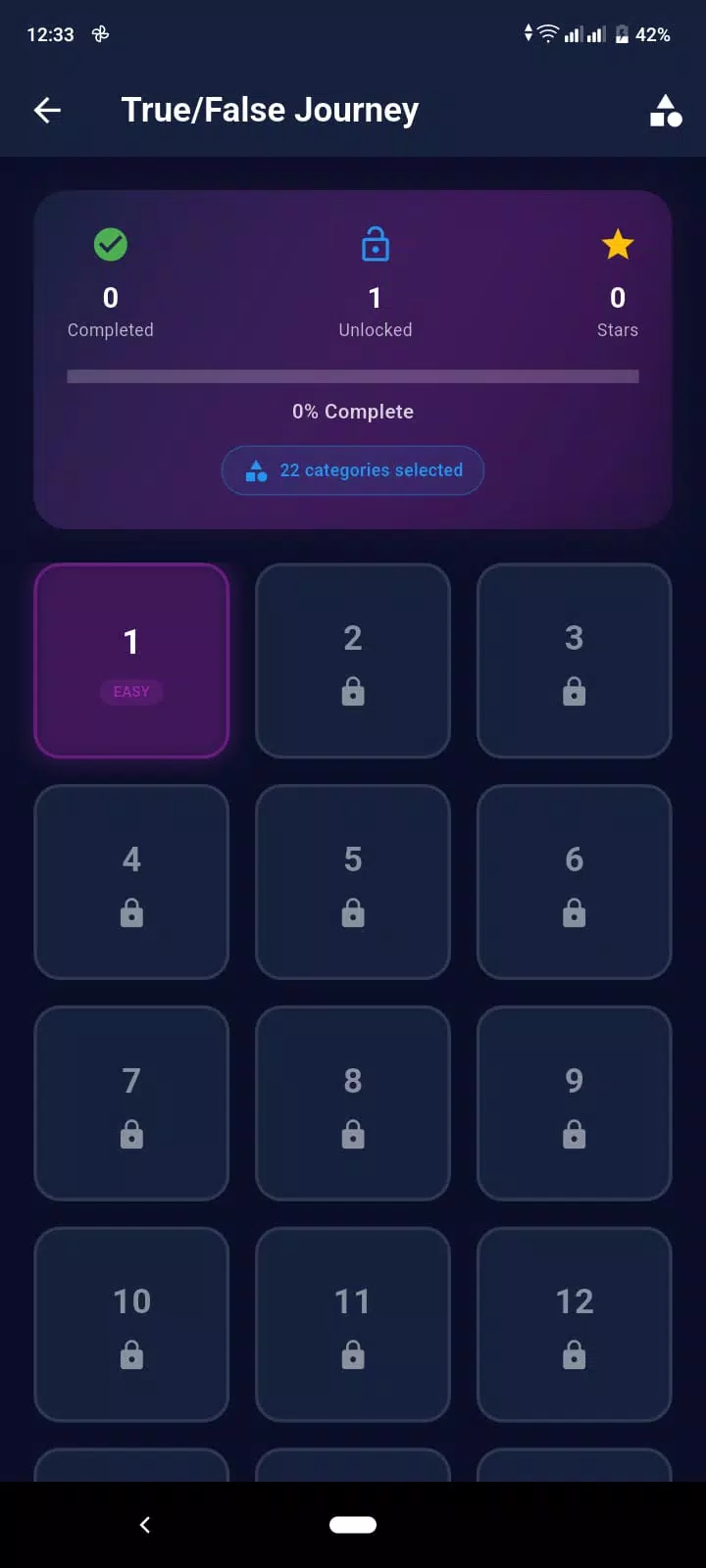Open locked level 12 tile
Image resolution: width=706 pixels, height=1568 pixels.
[575, 1325]
